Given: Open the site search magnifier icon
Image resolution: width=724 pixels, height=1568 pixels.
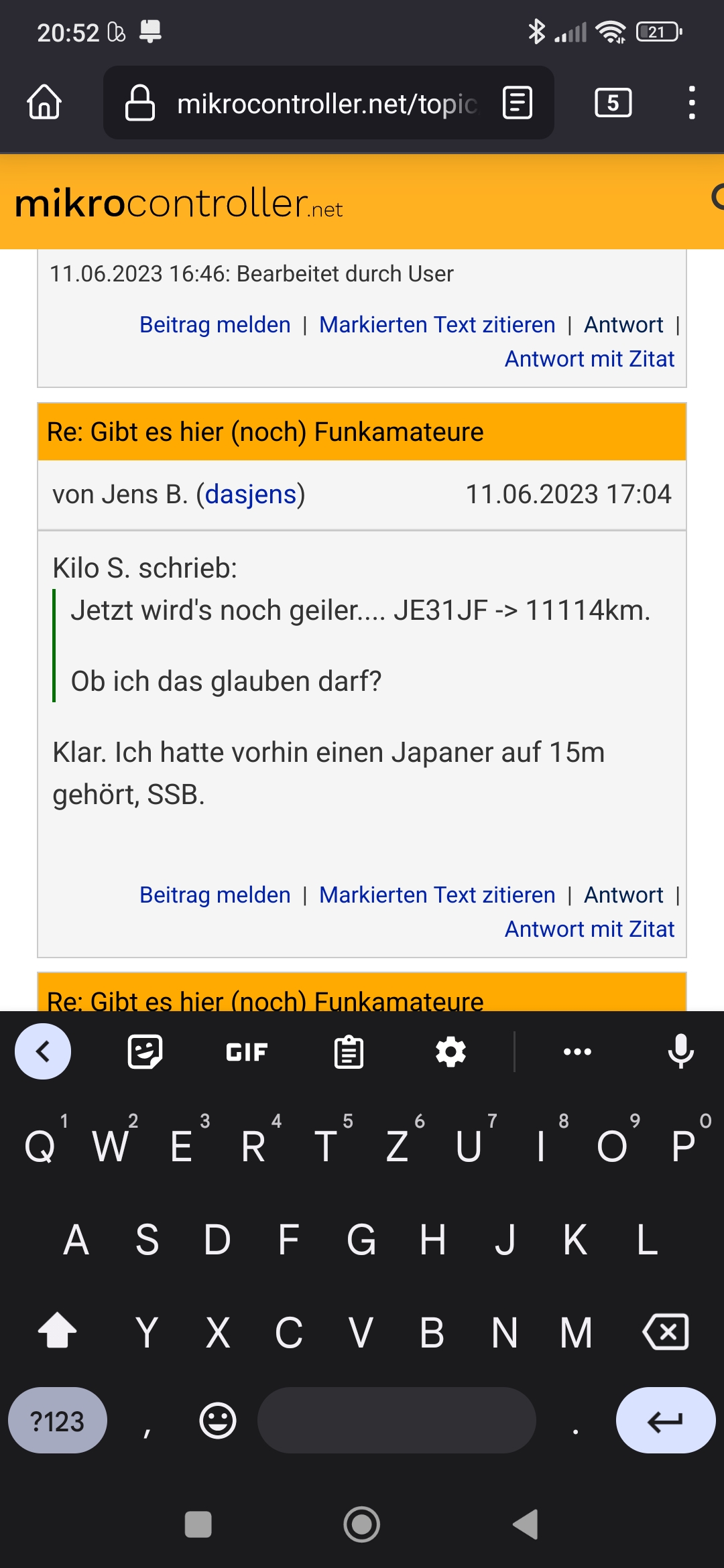Looking at the screenshot, I should pos(717,197).
